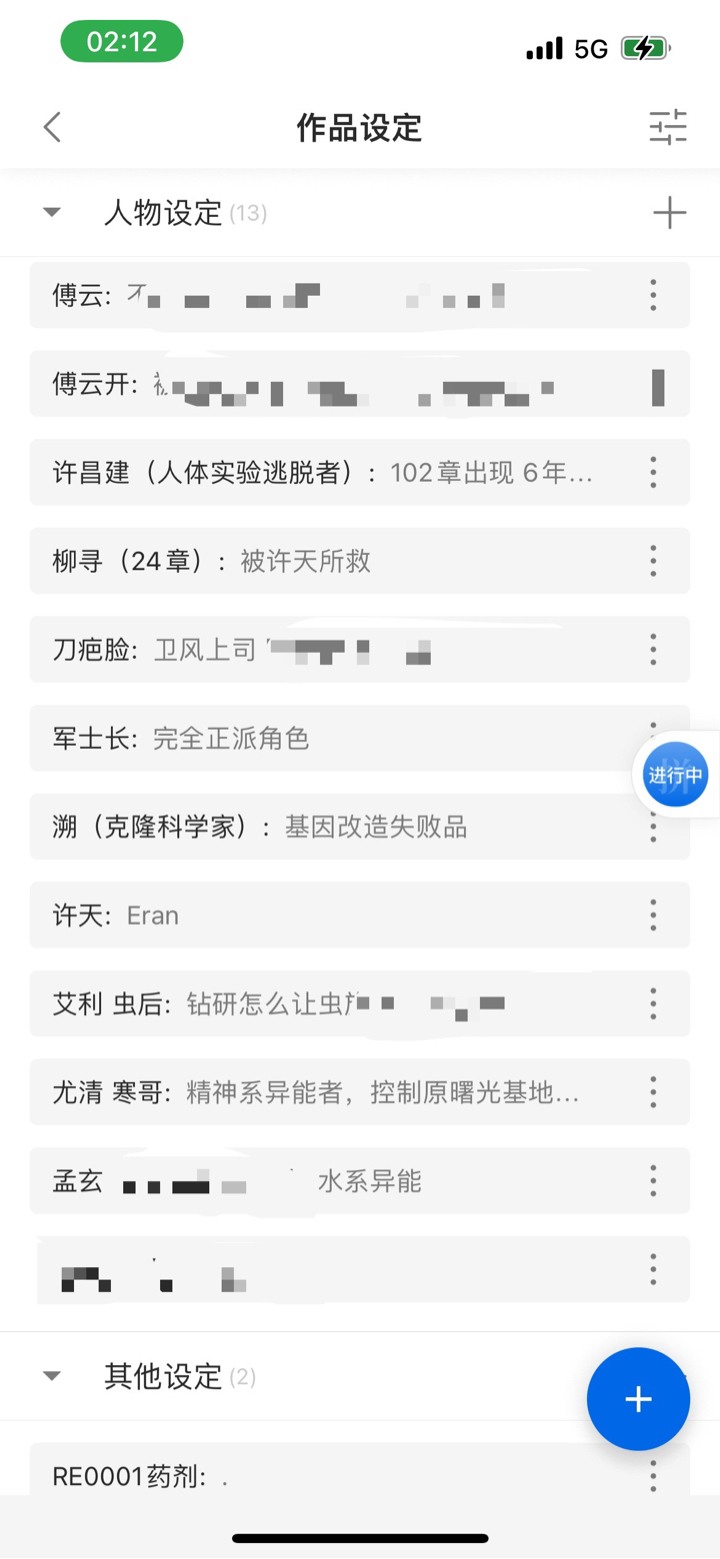The width and height of the screenshot is (720, 1559).
Task: Tap the 进行中 floating bubble
Action: click(x=676, y=774)
